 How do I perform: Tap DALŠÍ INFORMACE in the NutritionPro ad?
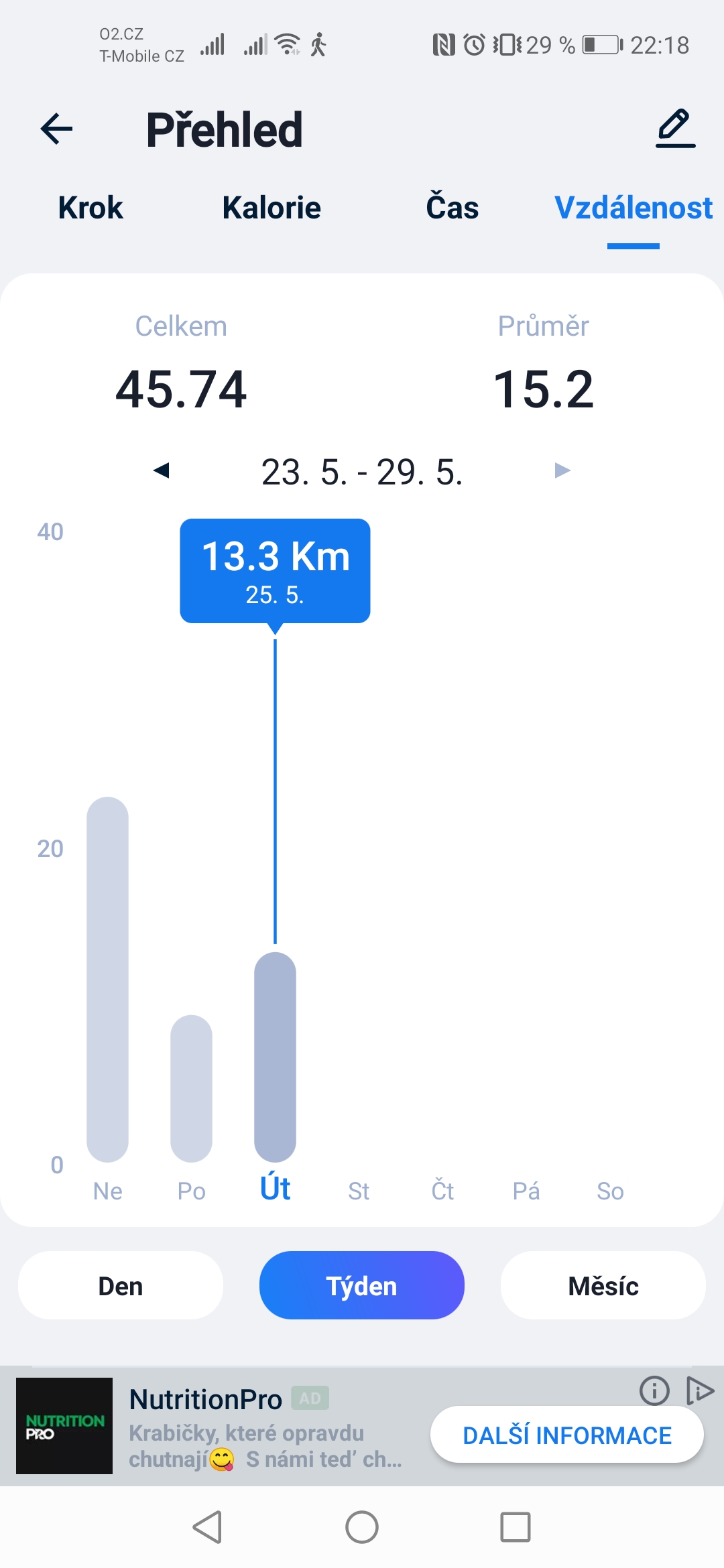(567, 1435)
